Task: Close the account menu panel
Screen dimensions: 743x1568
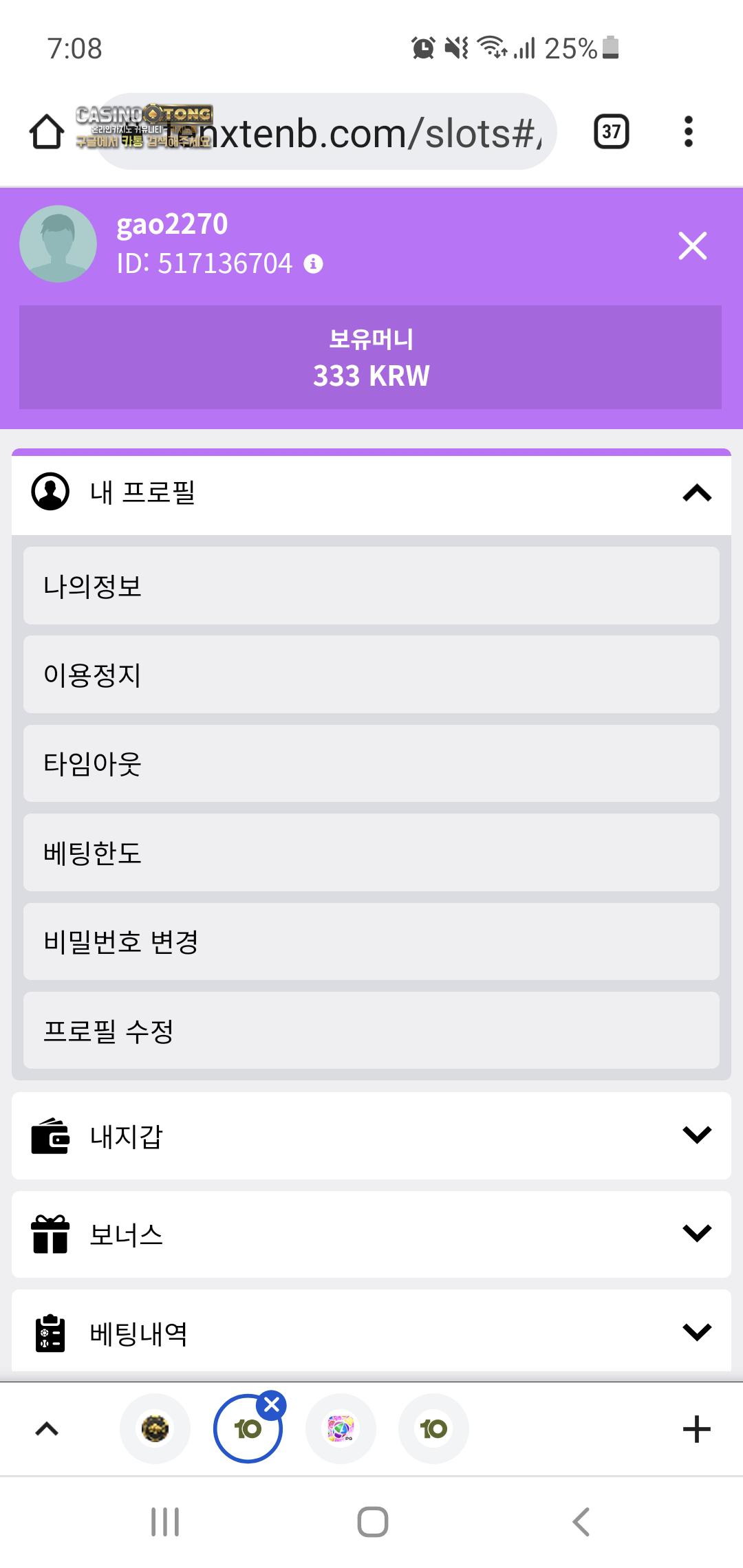Action: (692, 246)
